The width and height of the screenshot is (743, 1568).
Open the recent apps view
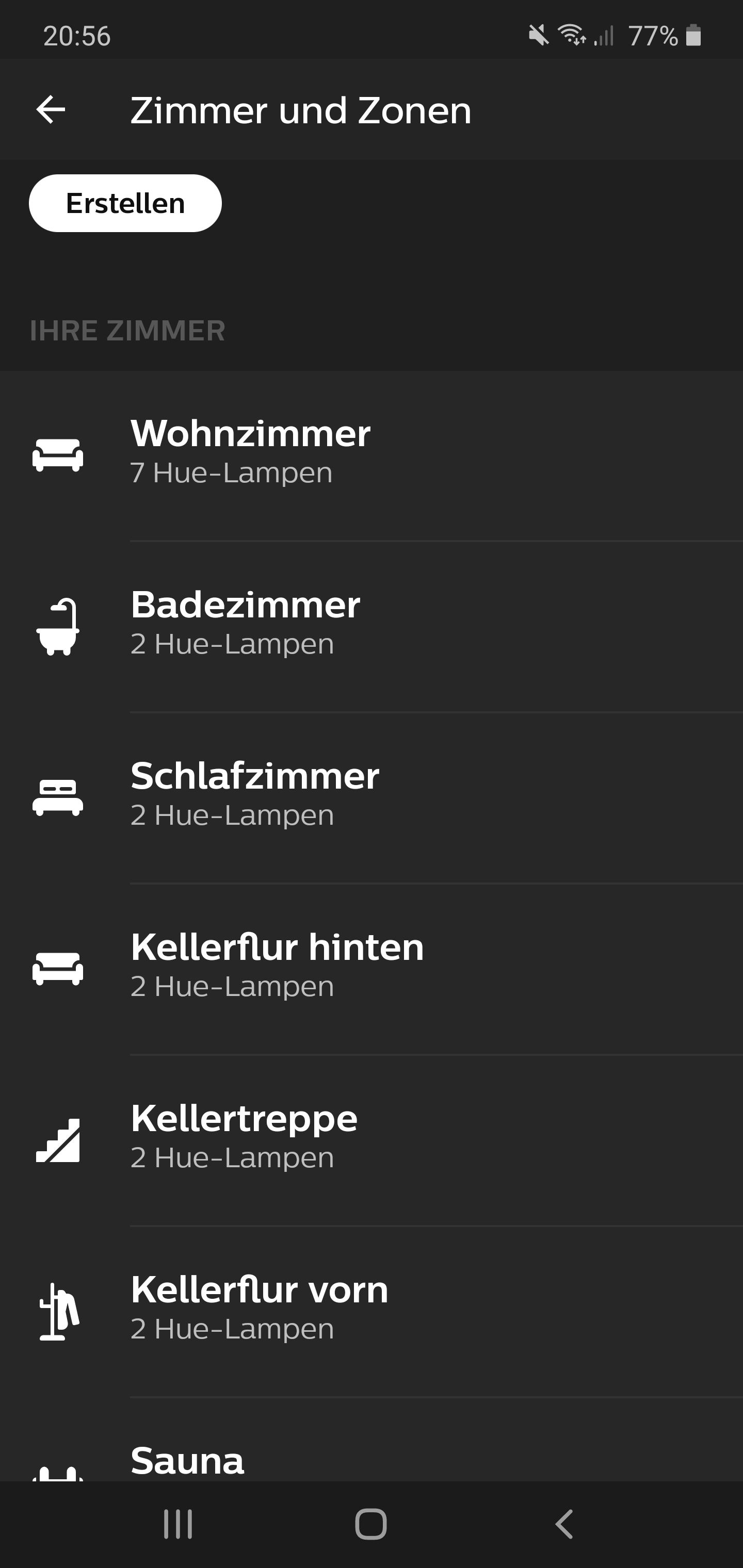178,1524
